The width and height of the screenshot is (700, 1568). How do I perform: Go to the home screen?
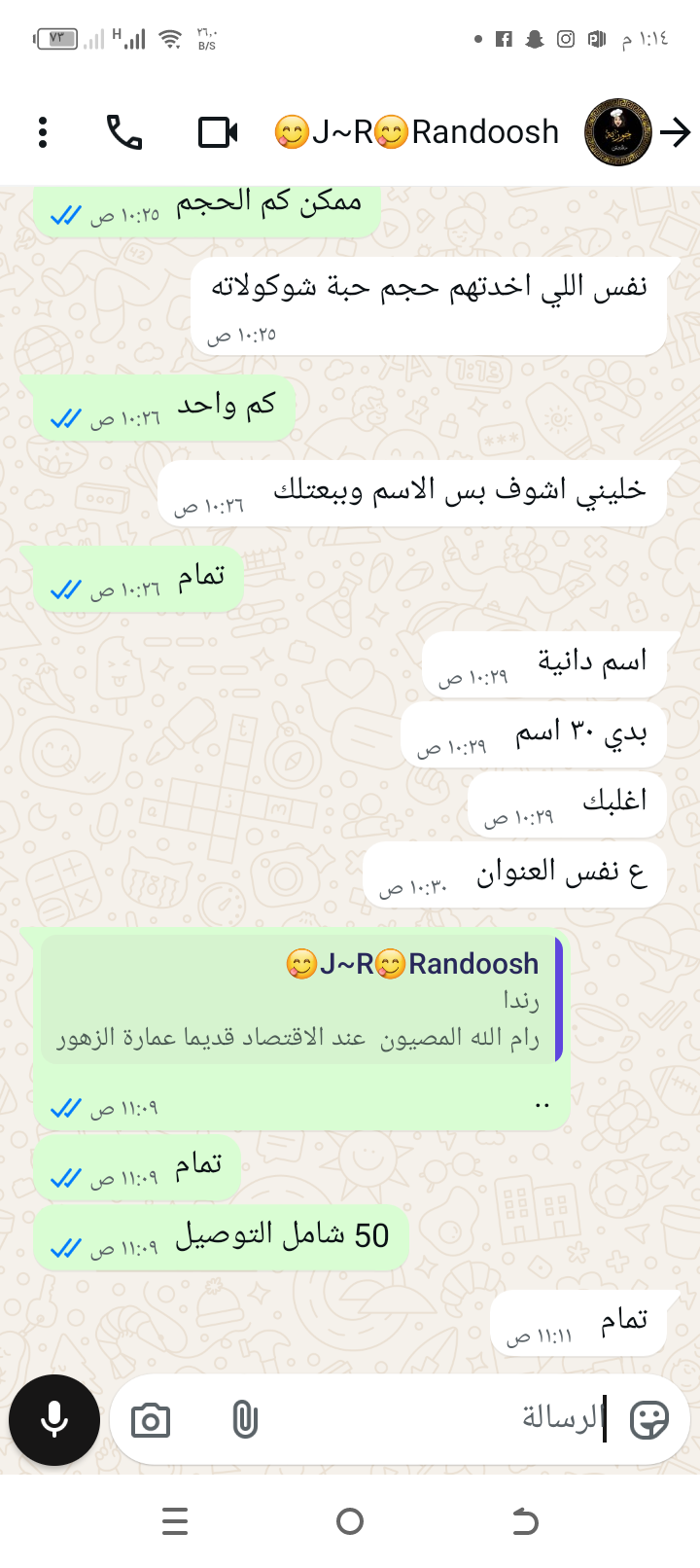coord(350,1520)
